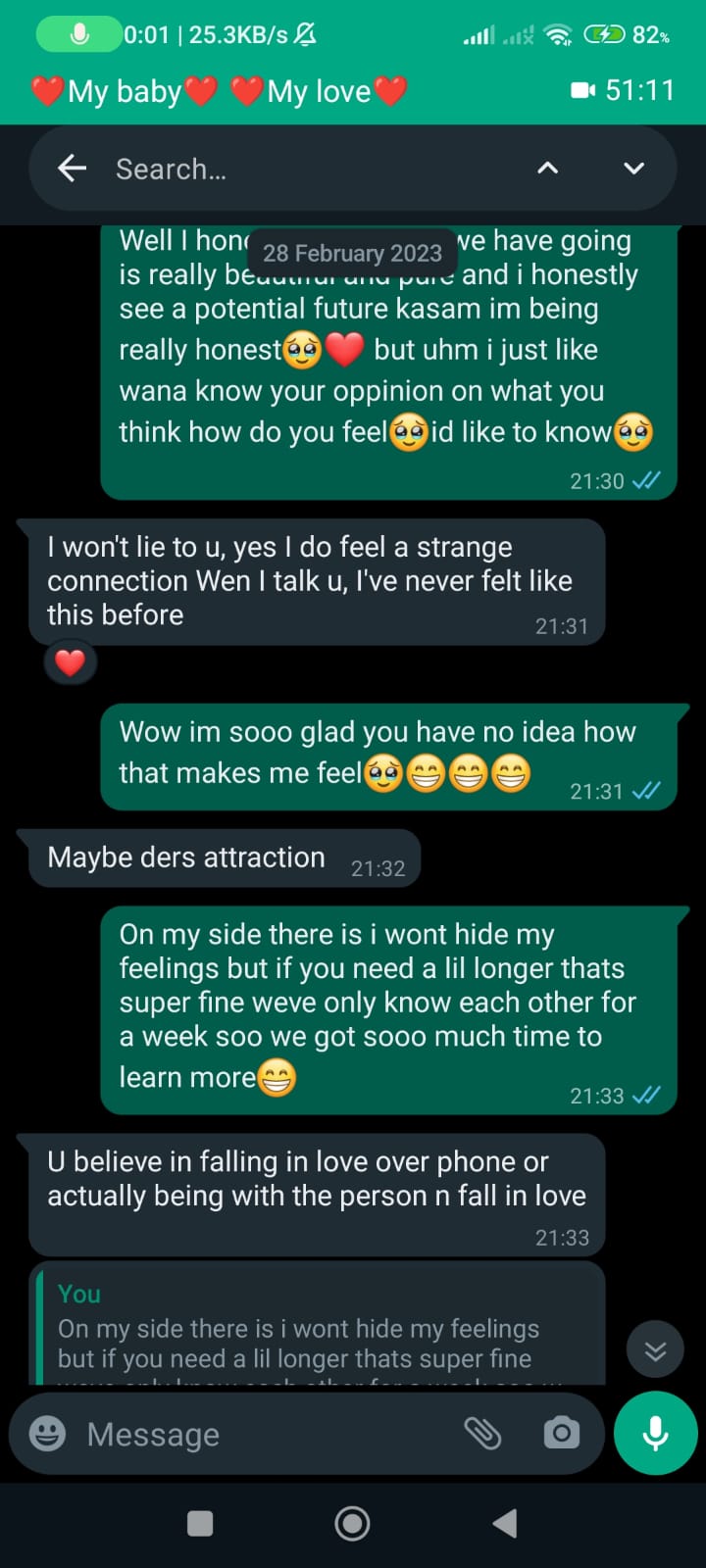Open the heart reaction on the 21:31 message

pyautogui.click(x=70, y=663)
